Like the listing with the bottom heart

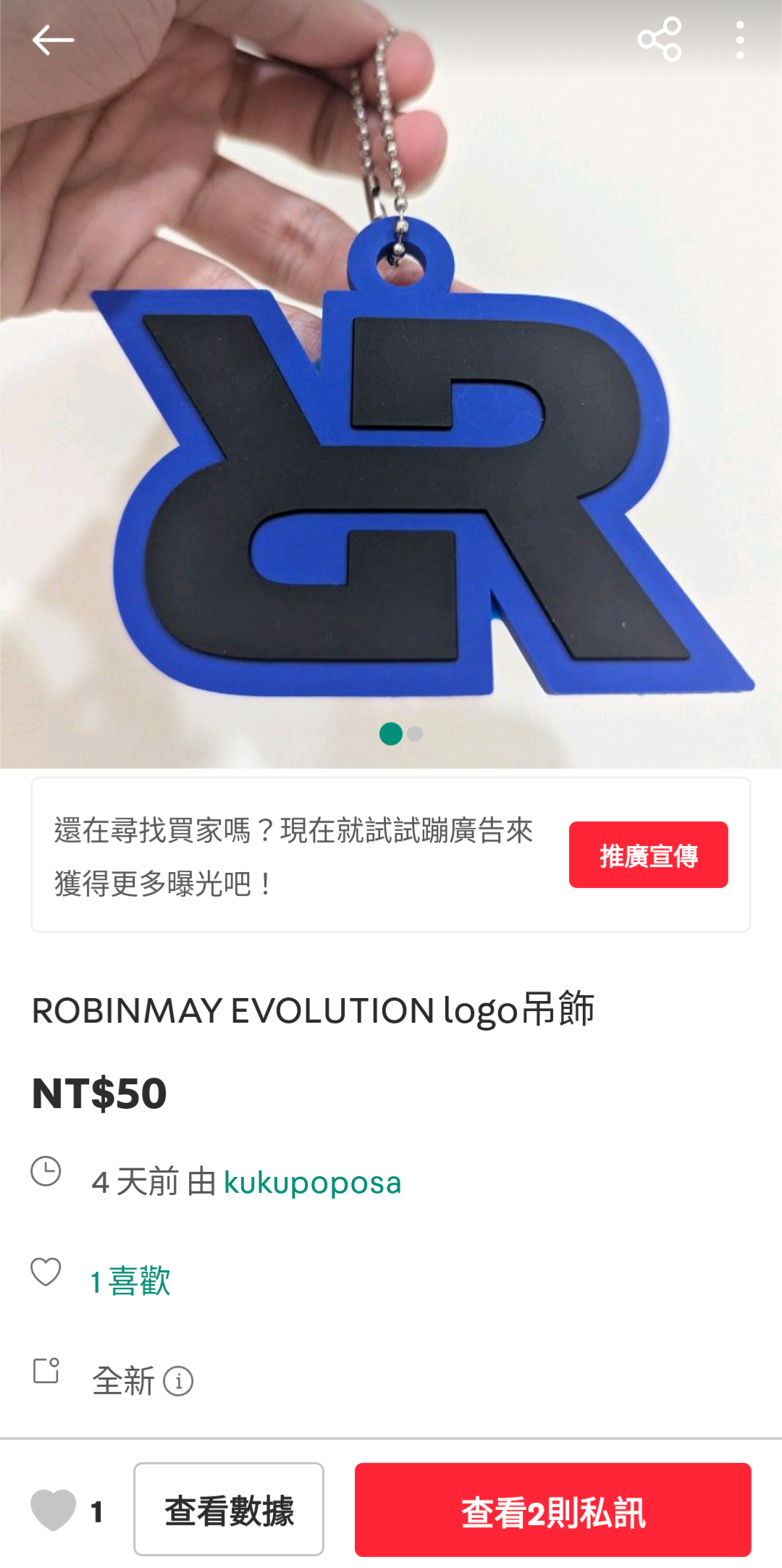tap(53, 1510)
